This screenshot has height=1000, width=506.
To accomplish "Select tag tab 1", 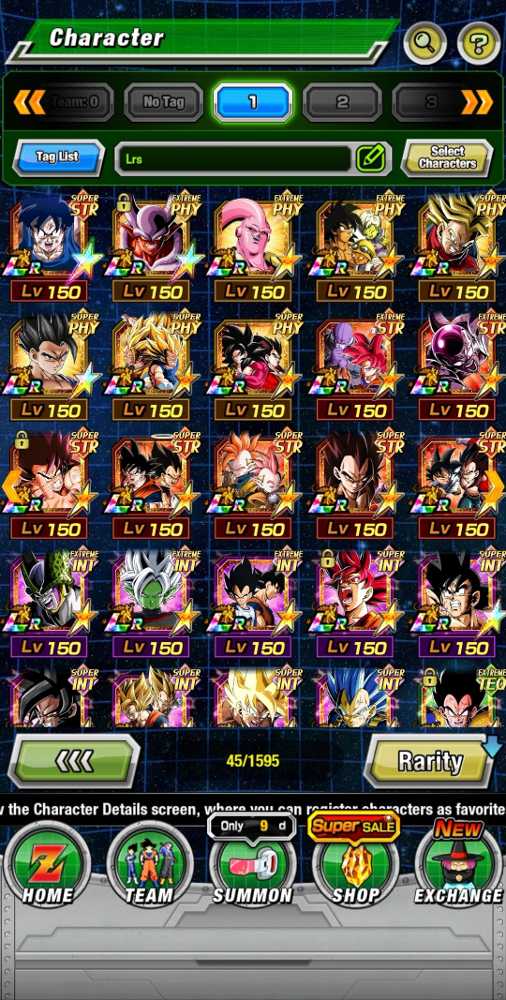I will tap(253, 102).
